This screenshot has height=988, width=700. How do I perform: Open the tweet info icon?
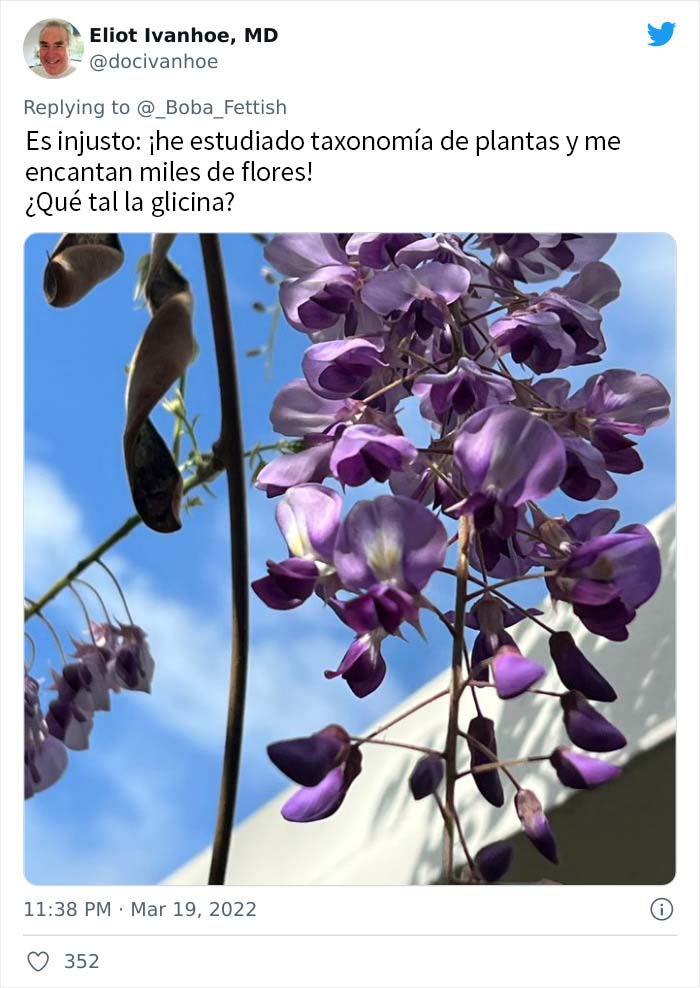click(x=661, y=909)
